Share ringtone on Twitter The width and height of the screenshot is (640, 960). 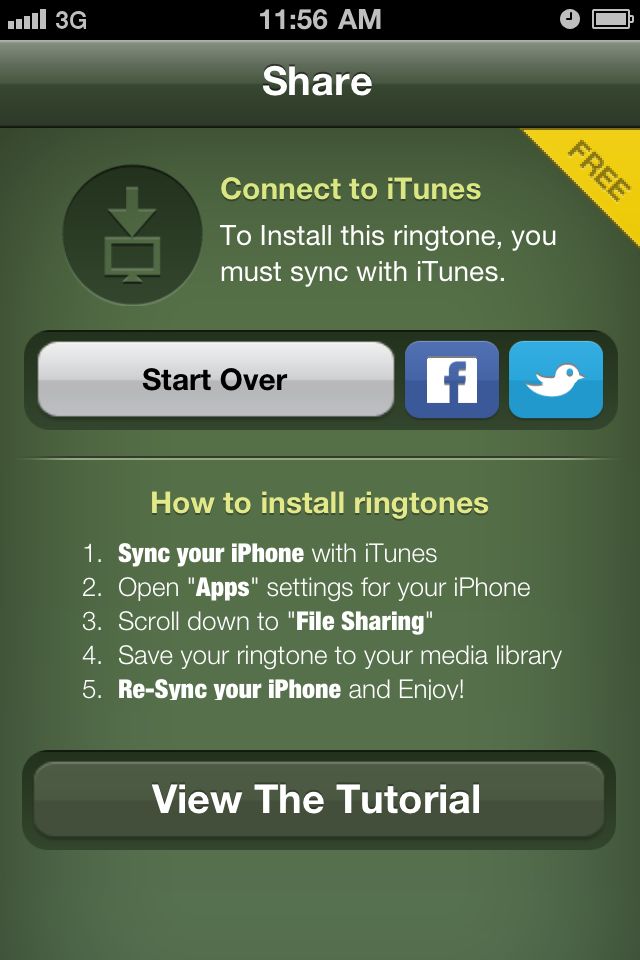click(x=556, y=380)
